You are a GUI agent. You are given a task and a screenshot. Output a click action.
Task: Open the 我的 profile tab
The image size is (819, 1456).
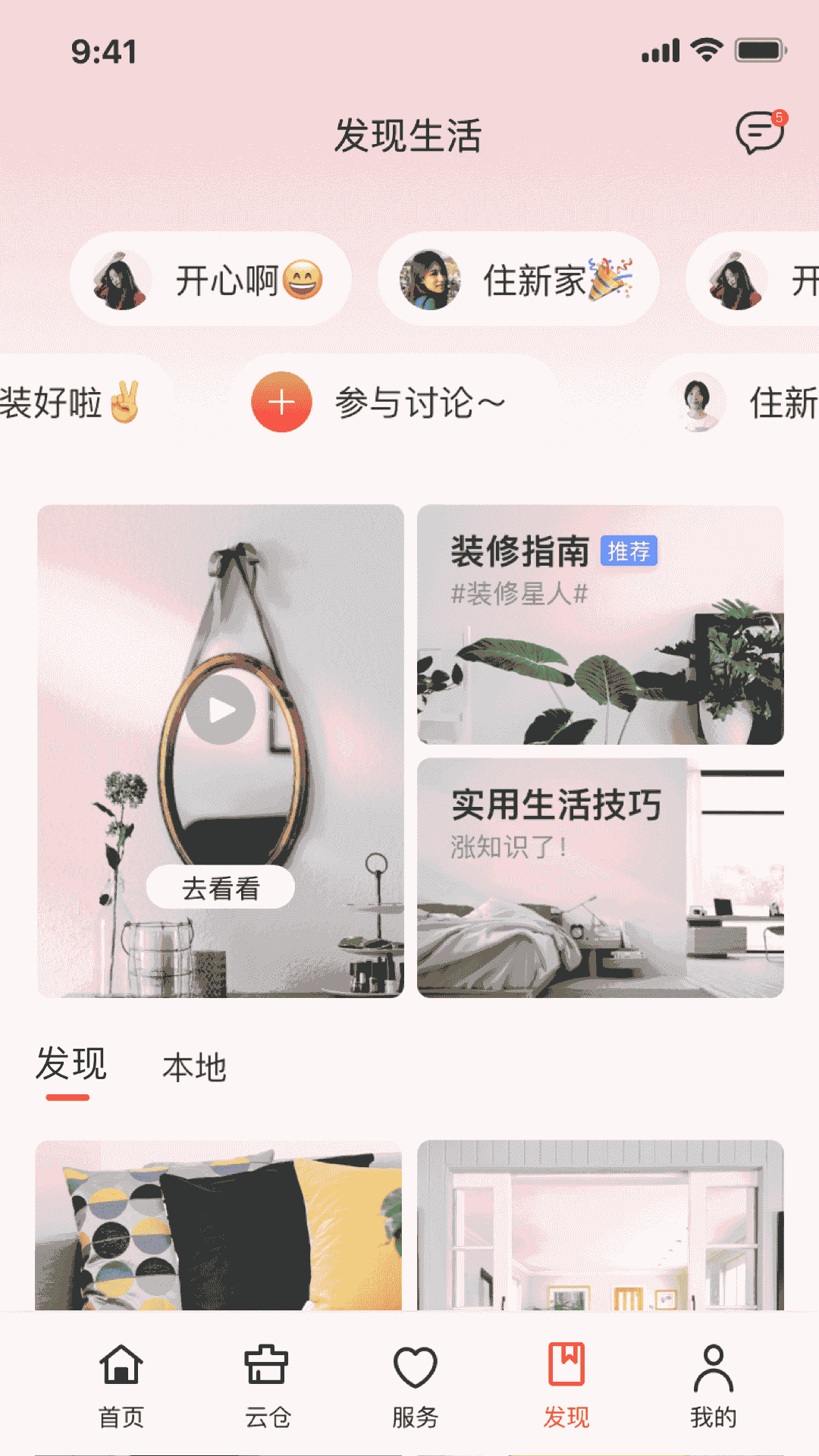click(713, 1385)
